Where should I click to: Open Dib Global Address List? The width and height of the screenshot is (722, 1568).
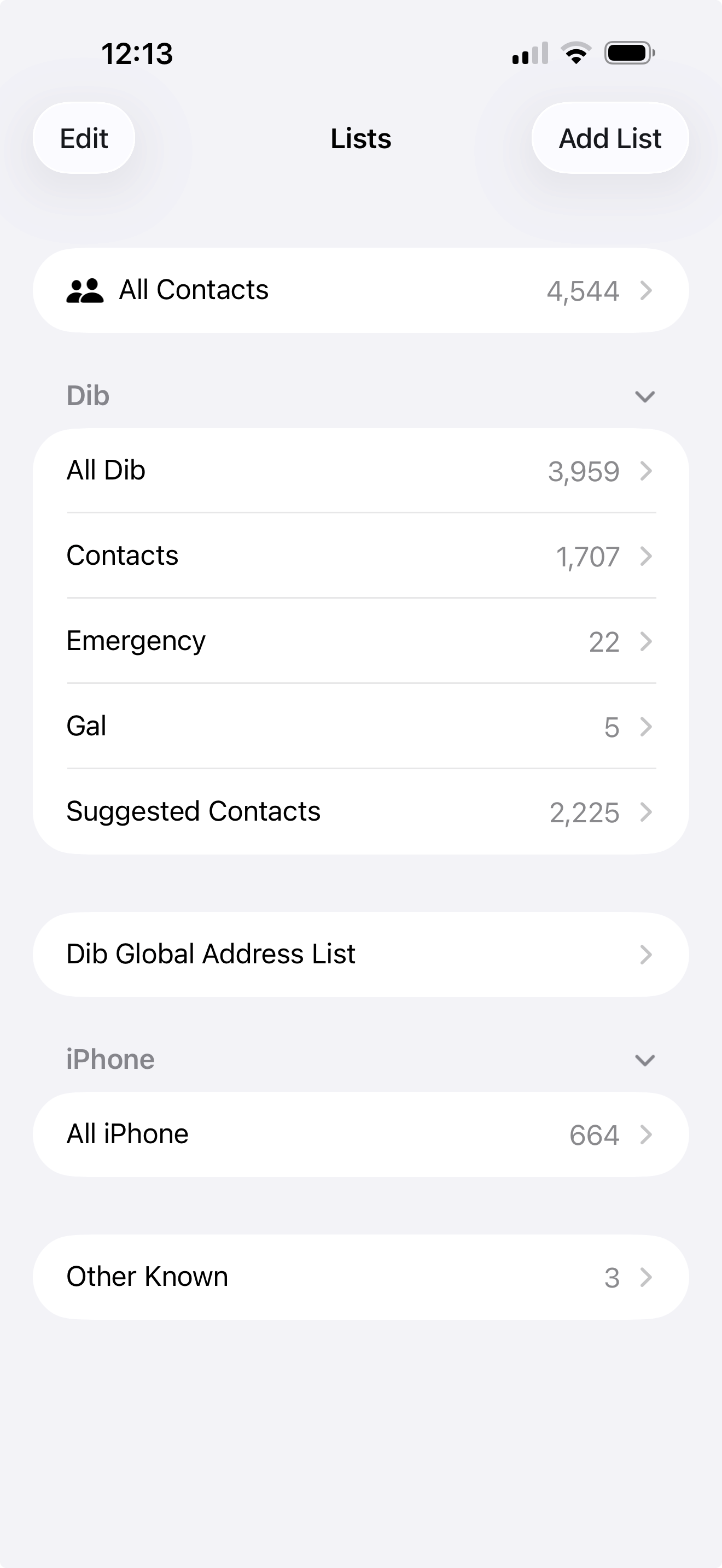click(360, 954)
